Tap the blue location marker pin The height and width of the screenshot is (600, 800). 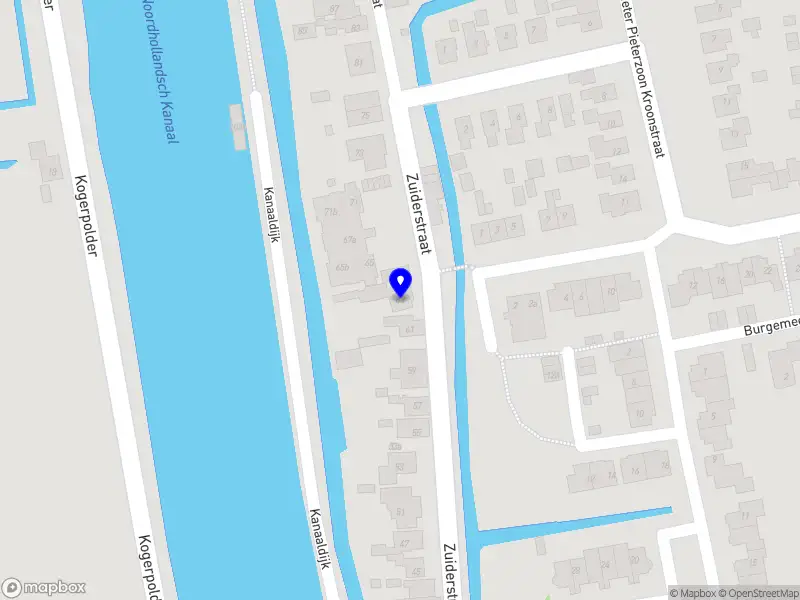[x=401, y=283]
